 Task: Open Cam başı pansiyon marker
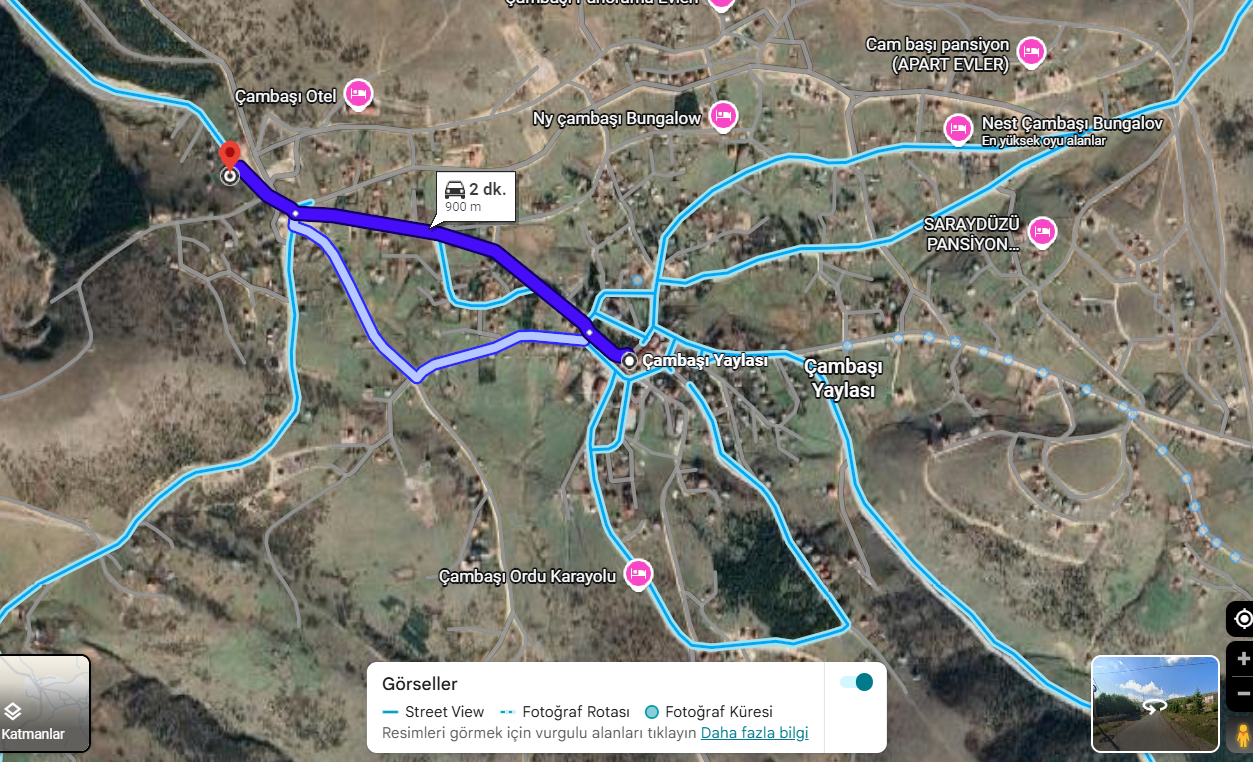pos(1031,51)
